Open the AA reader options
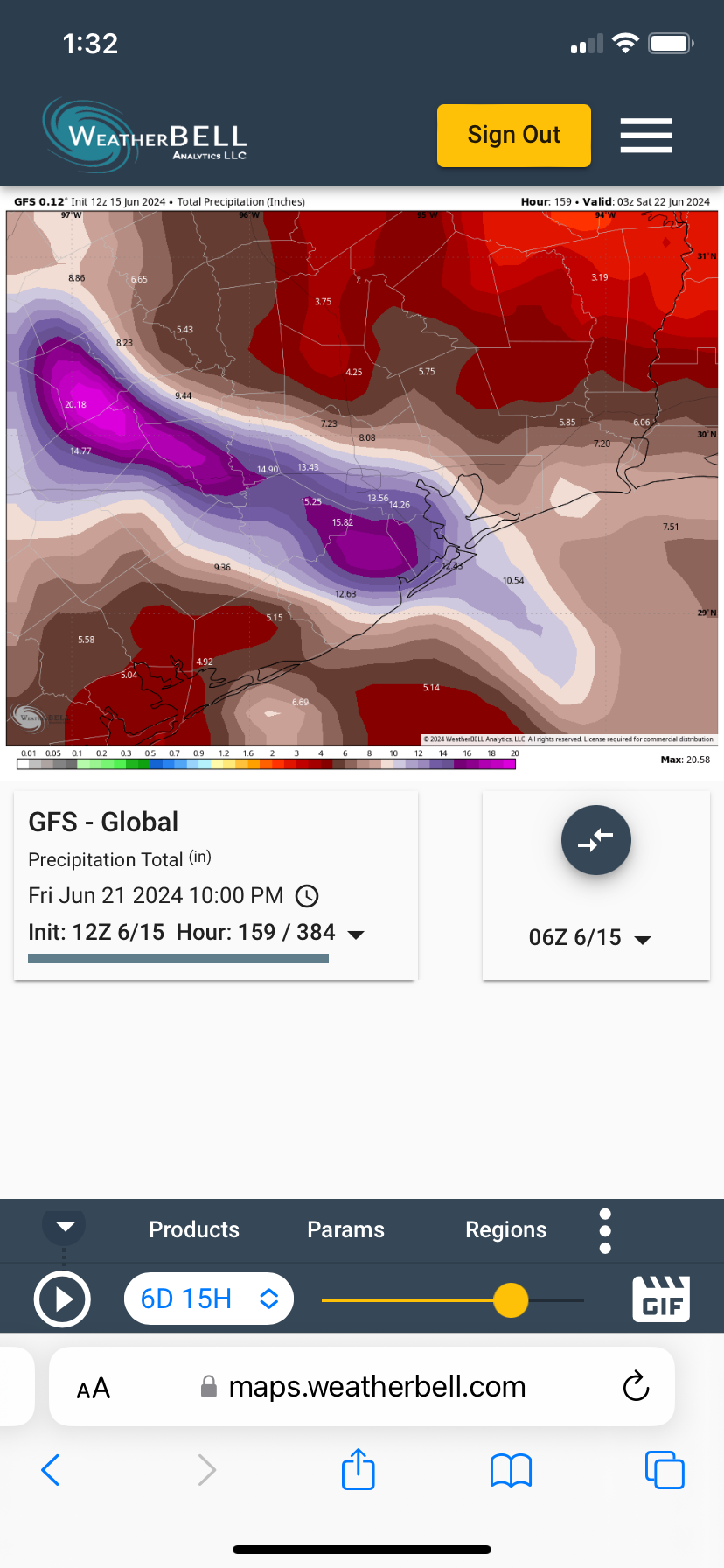 pos(94,1388)
